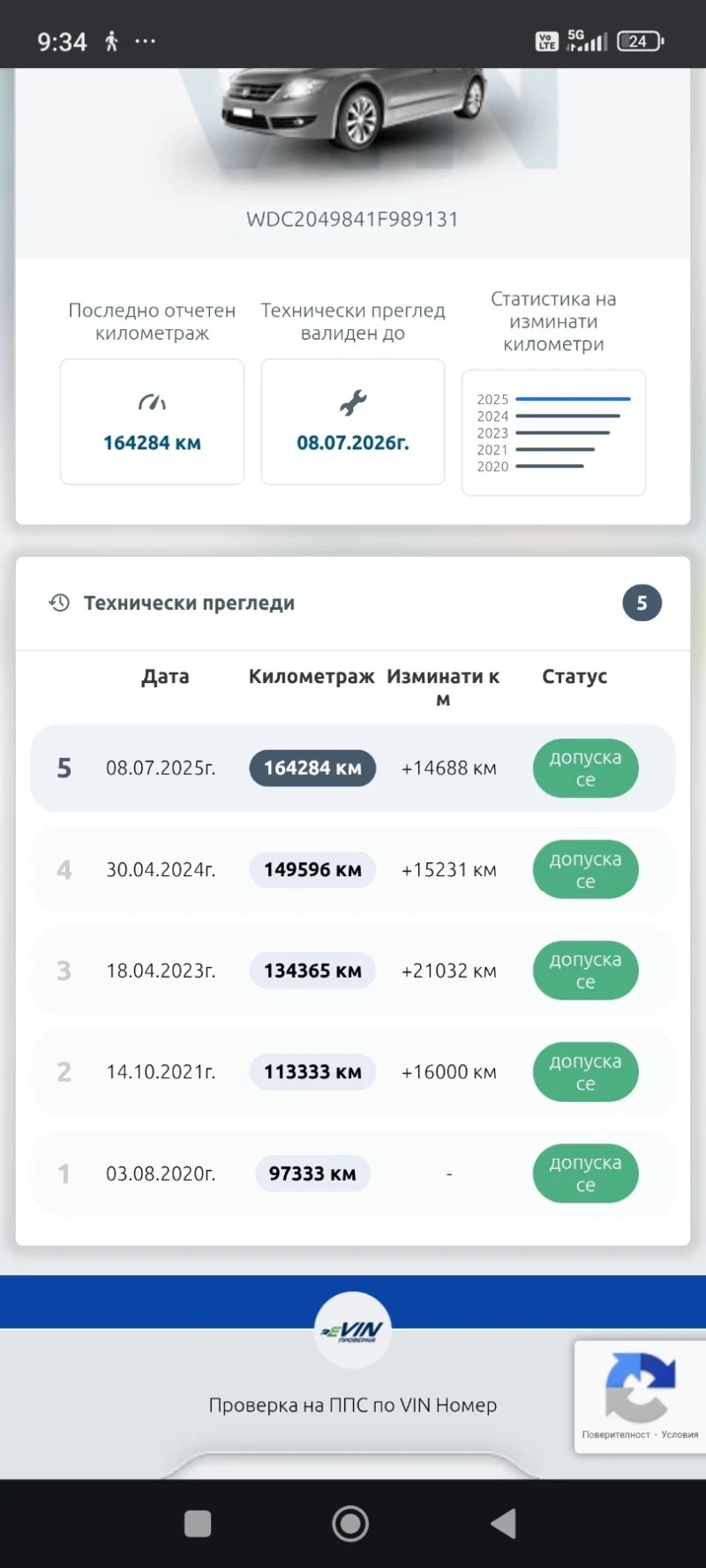The height and width of the screenshot is (1568, 706).
Task: Select the VIN number WDC2049841F989131
Action: [352, 219]
